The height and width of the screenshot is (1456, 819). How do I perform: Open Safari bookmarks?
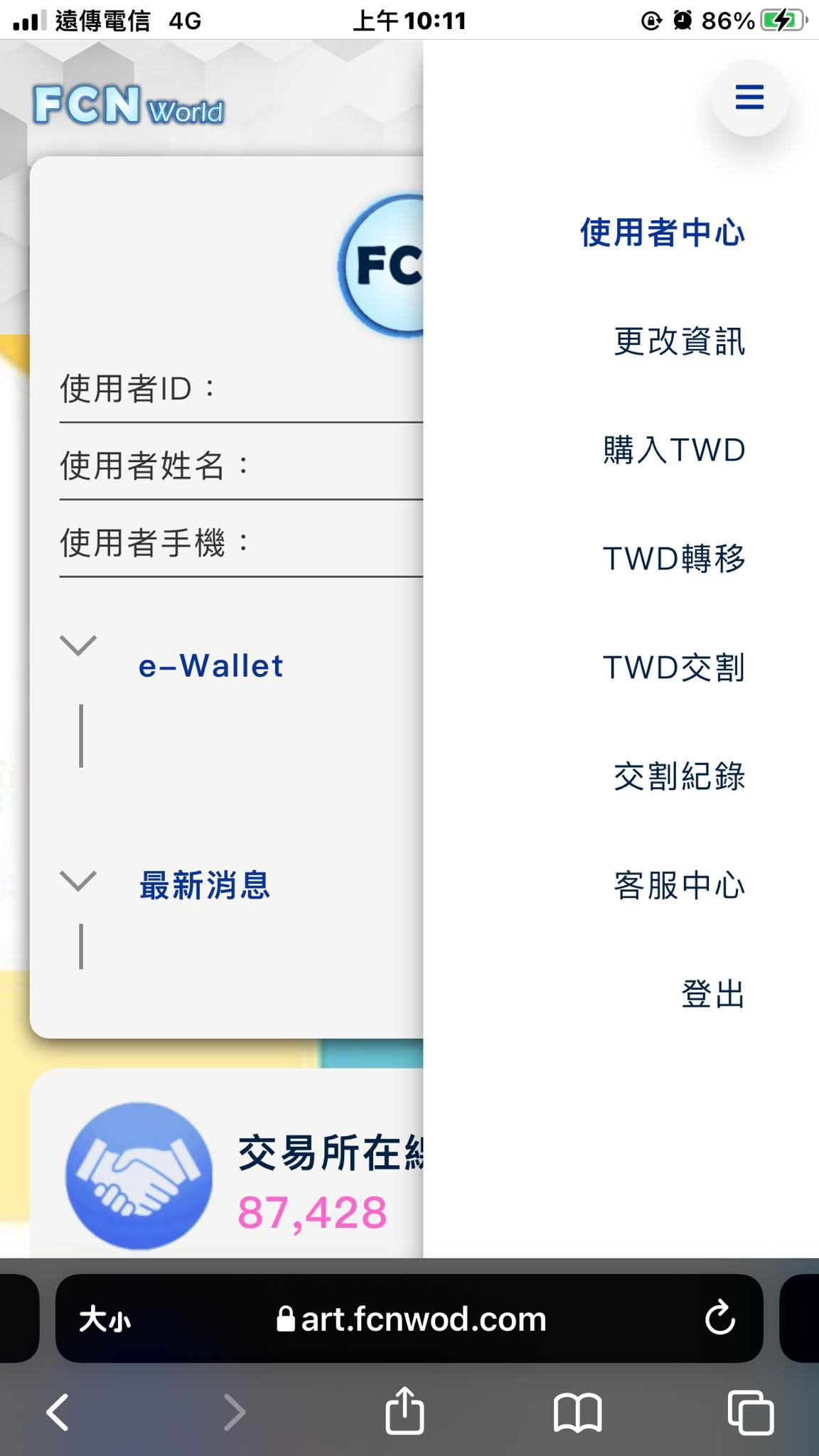[577, 1412]
